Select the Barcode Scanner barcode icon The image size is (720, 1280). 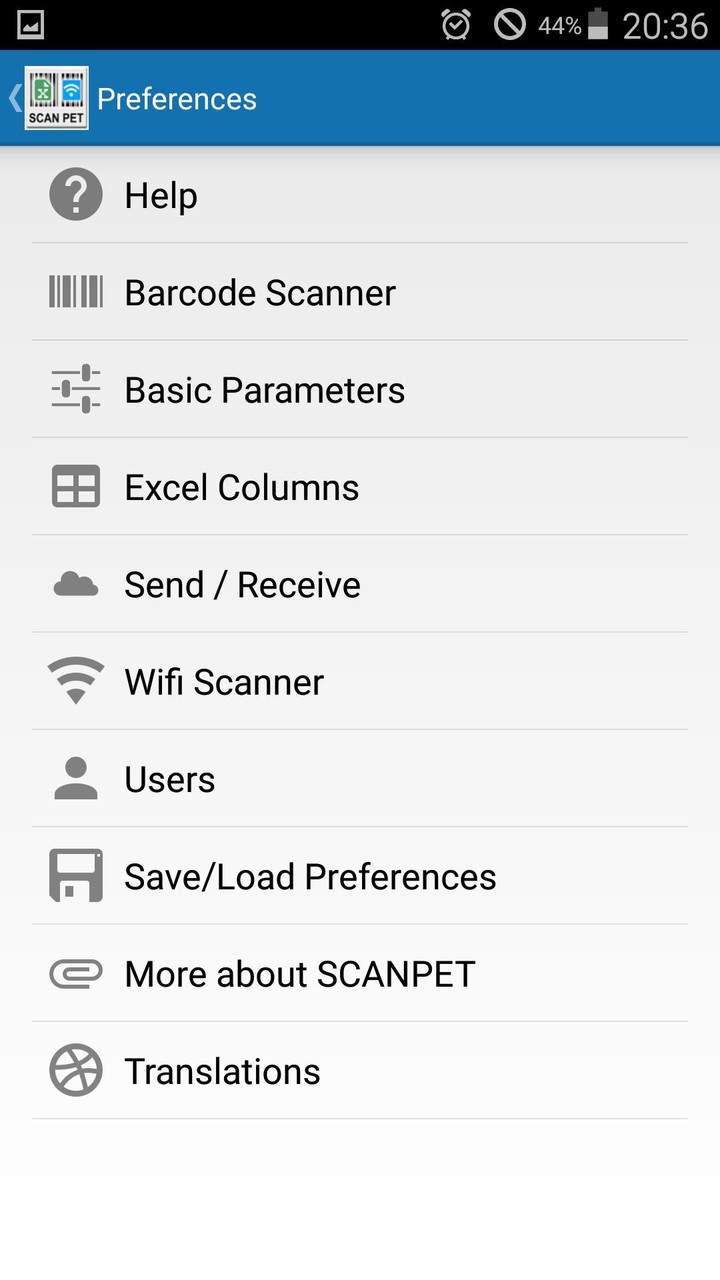point(74,292)
